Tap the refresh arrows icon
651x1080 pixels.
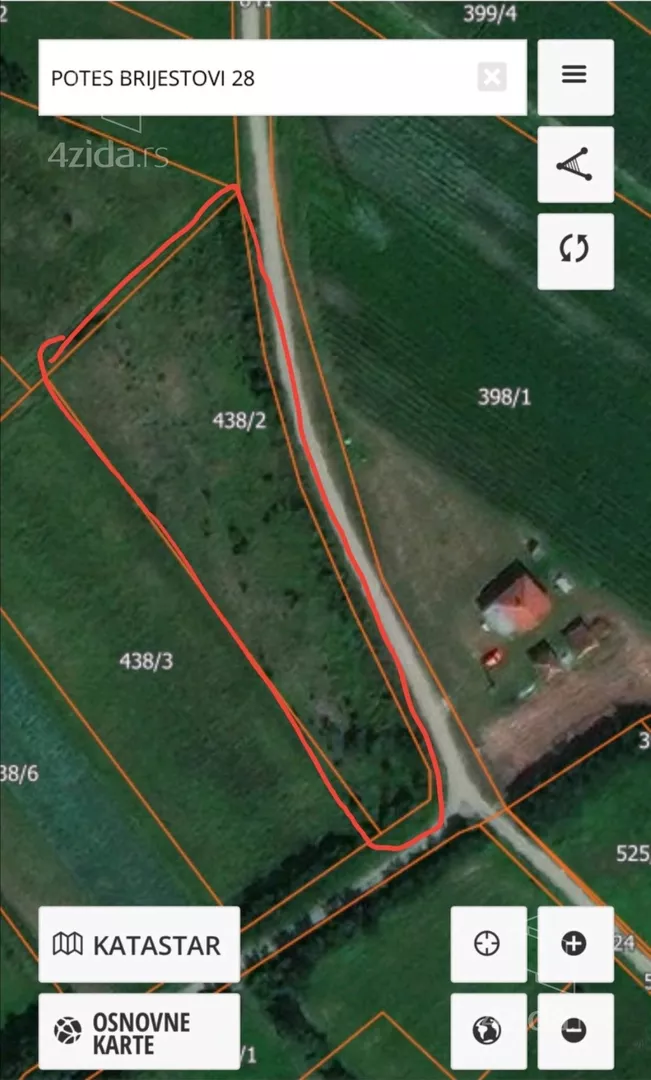(575, 251)
